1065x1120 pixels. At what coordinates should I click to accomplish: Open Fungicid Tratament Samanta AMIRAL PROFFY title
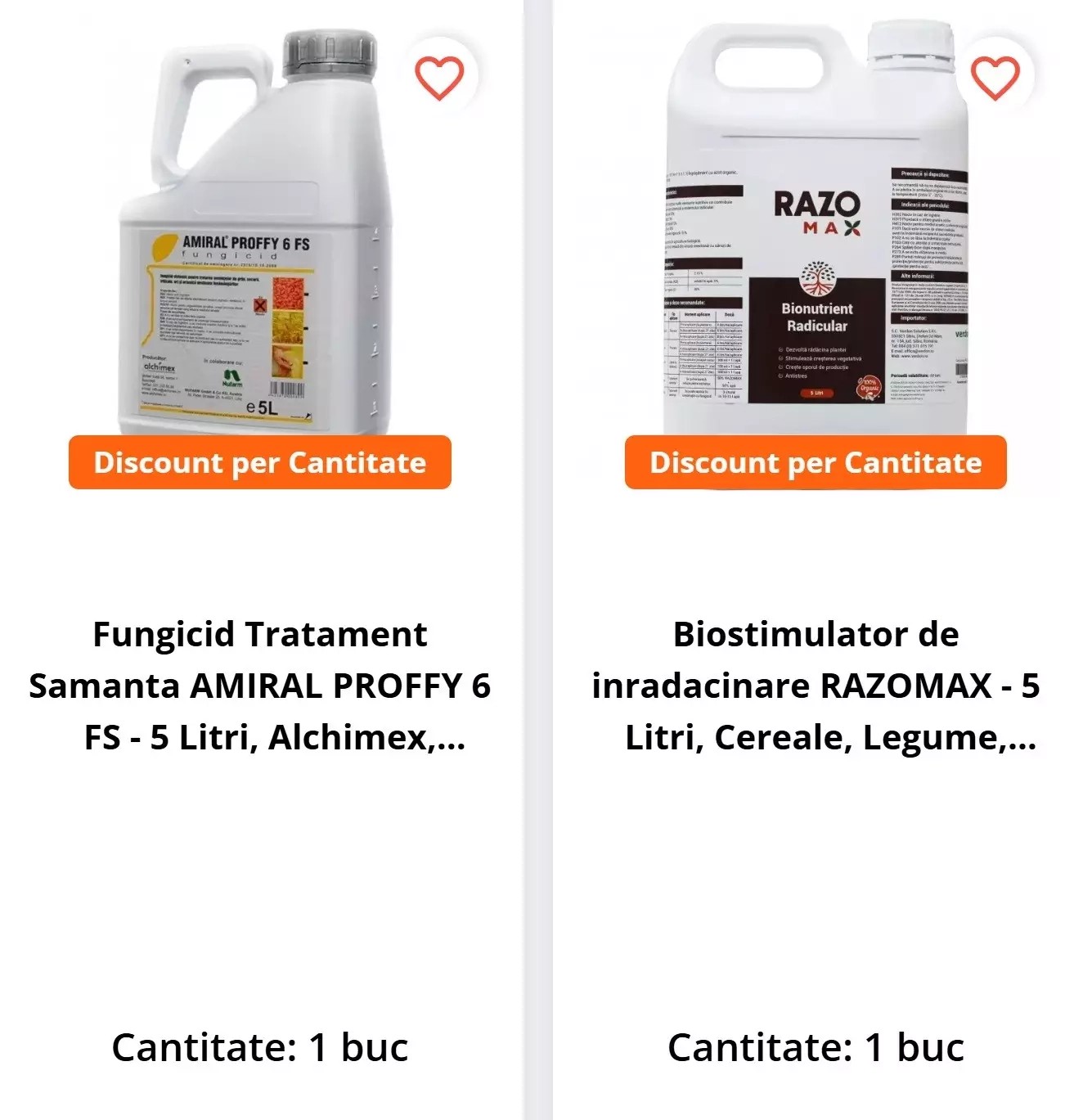click(259, 686)
